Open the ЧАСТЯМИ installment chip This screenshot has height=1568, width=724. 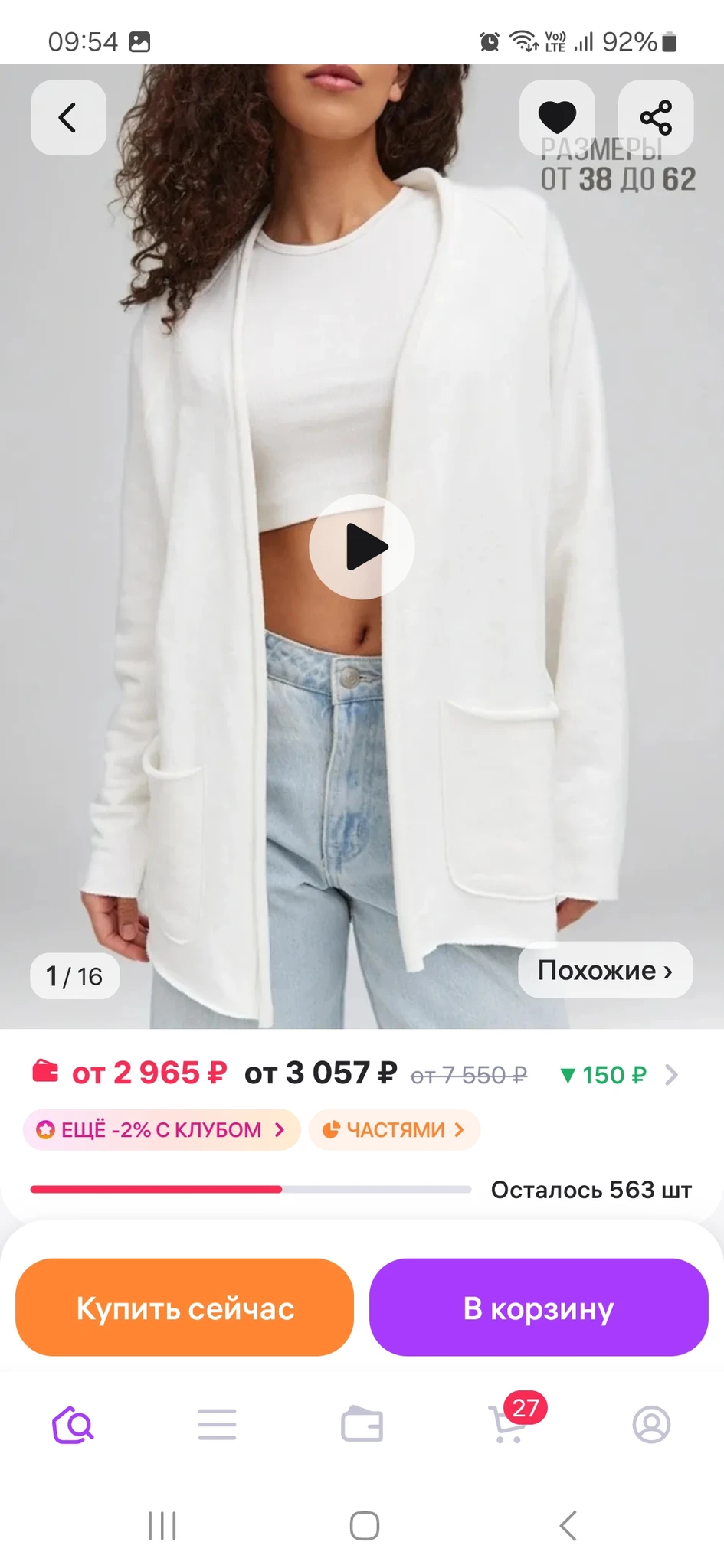click(x=394, y=1129)
